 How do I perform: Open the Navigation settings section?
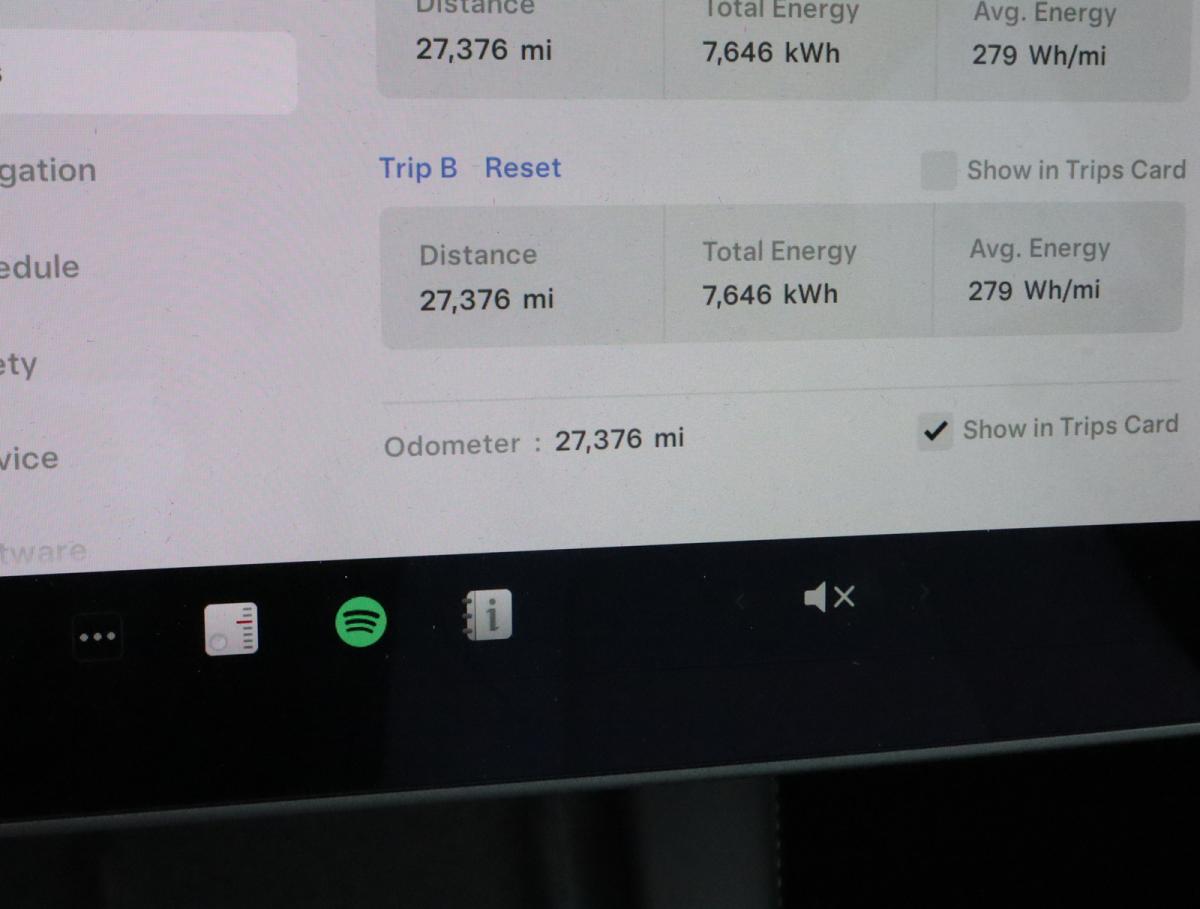pyautogui.click(x=48, y=171)
